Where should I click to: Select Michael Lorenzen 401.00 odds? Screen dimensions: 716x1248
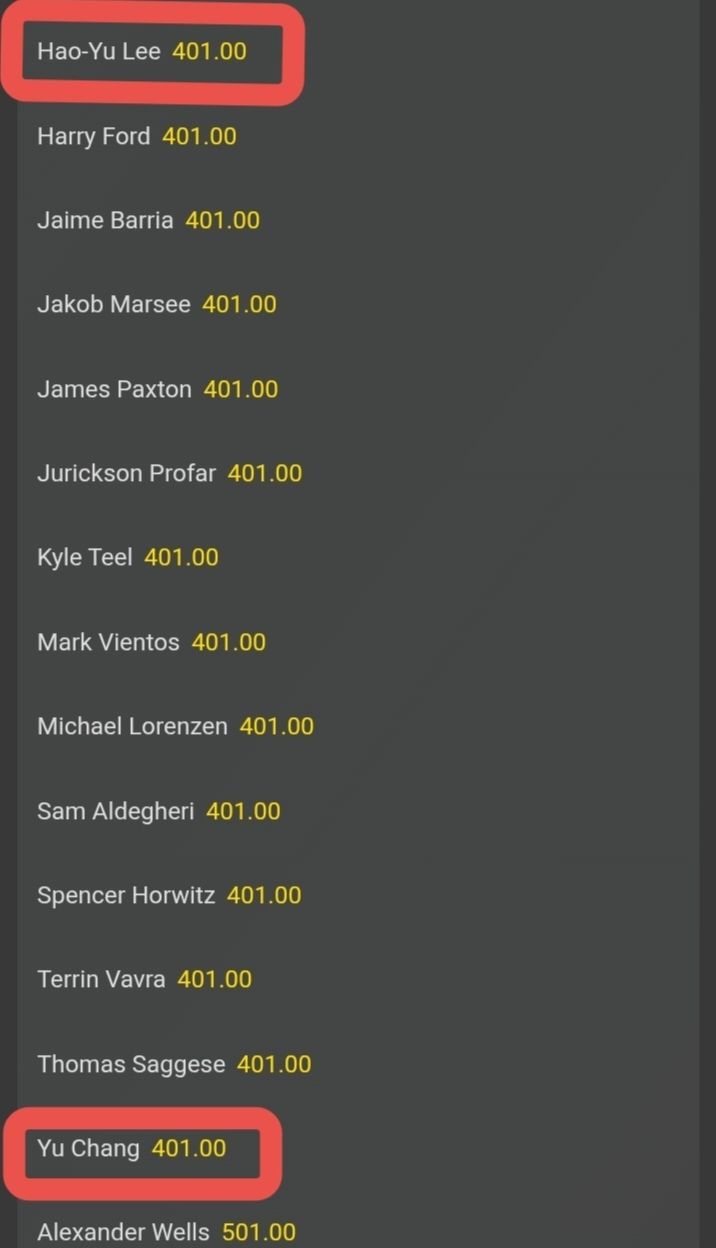point(175,726)
